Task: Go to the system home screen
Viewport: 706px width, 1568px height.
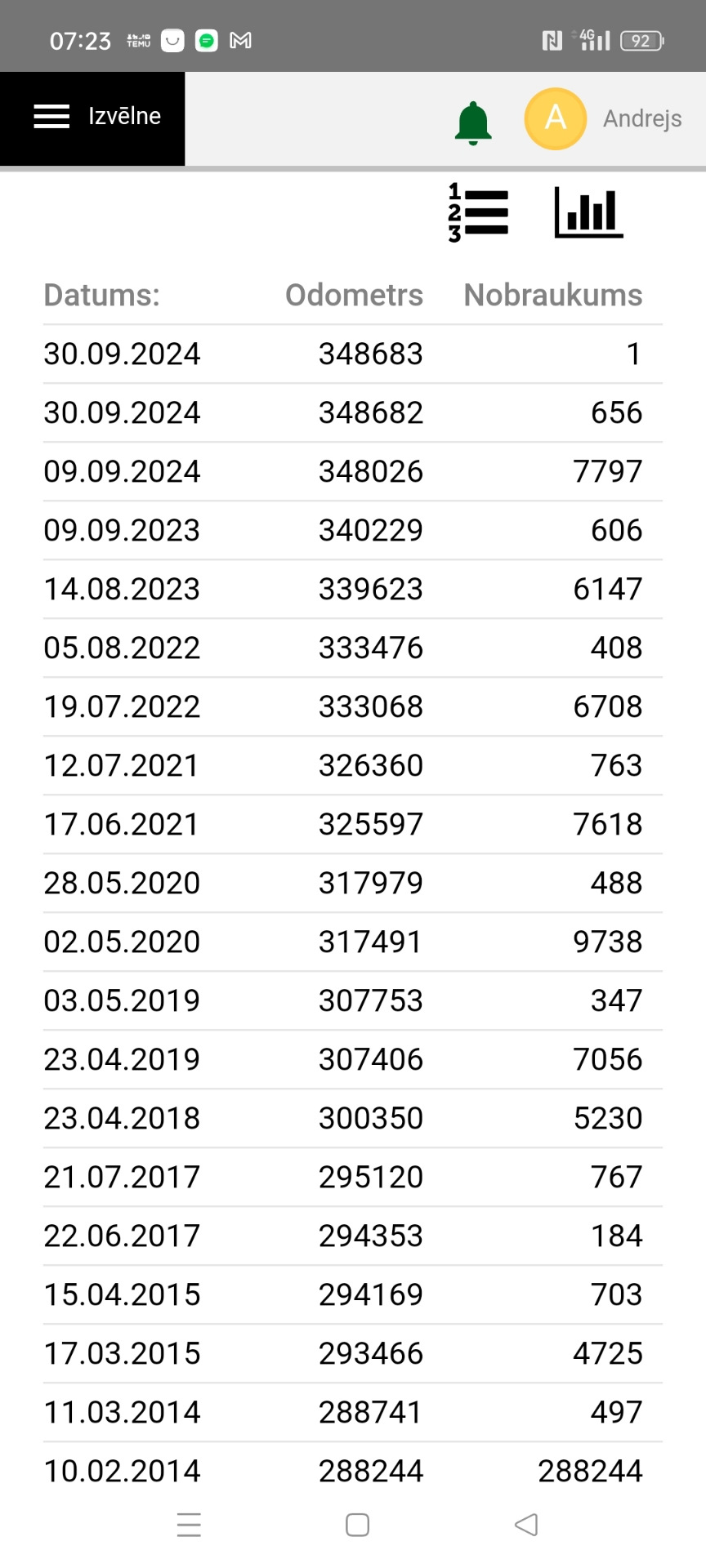Action: click(x=357, y=1524)
